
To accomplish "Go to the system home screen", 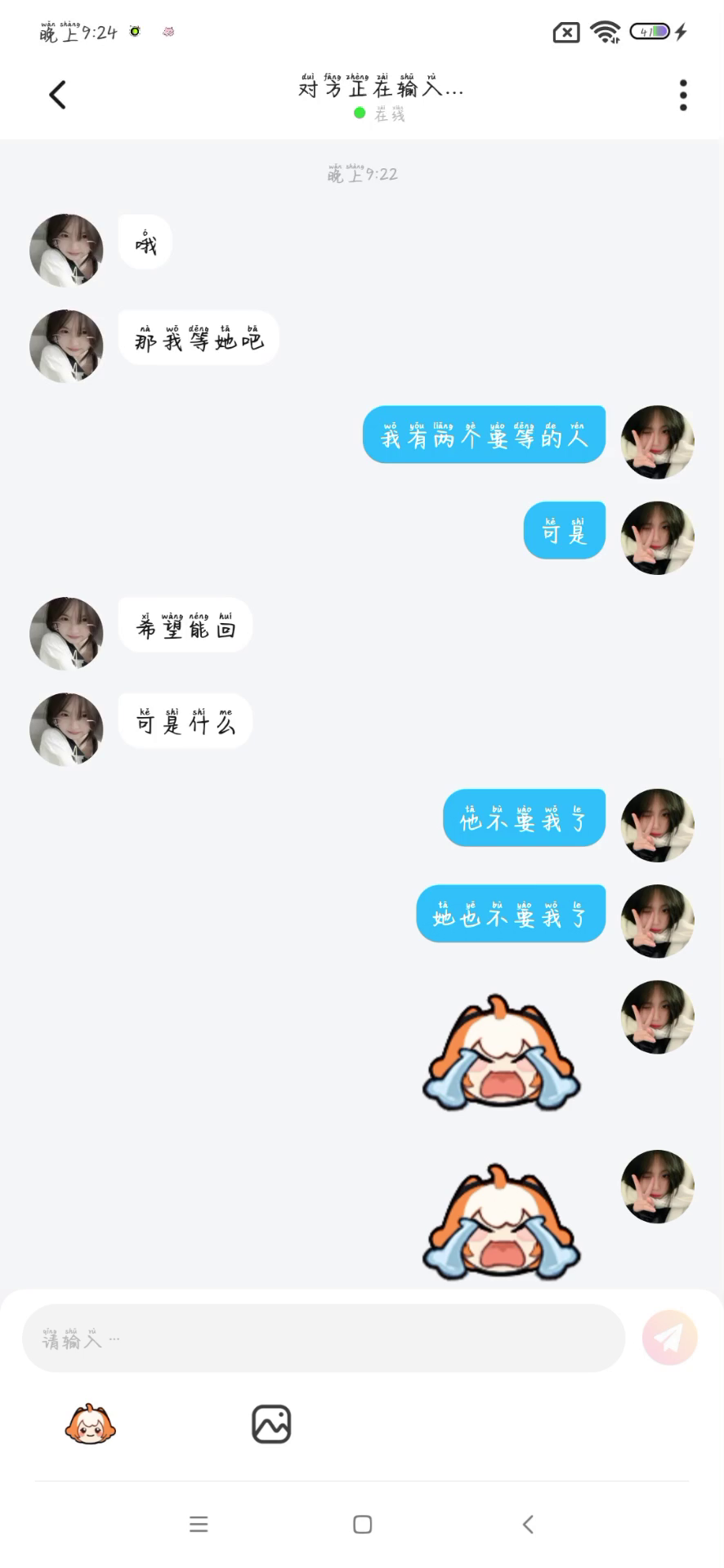I will pyautogui.click(x=363, y=1524).
